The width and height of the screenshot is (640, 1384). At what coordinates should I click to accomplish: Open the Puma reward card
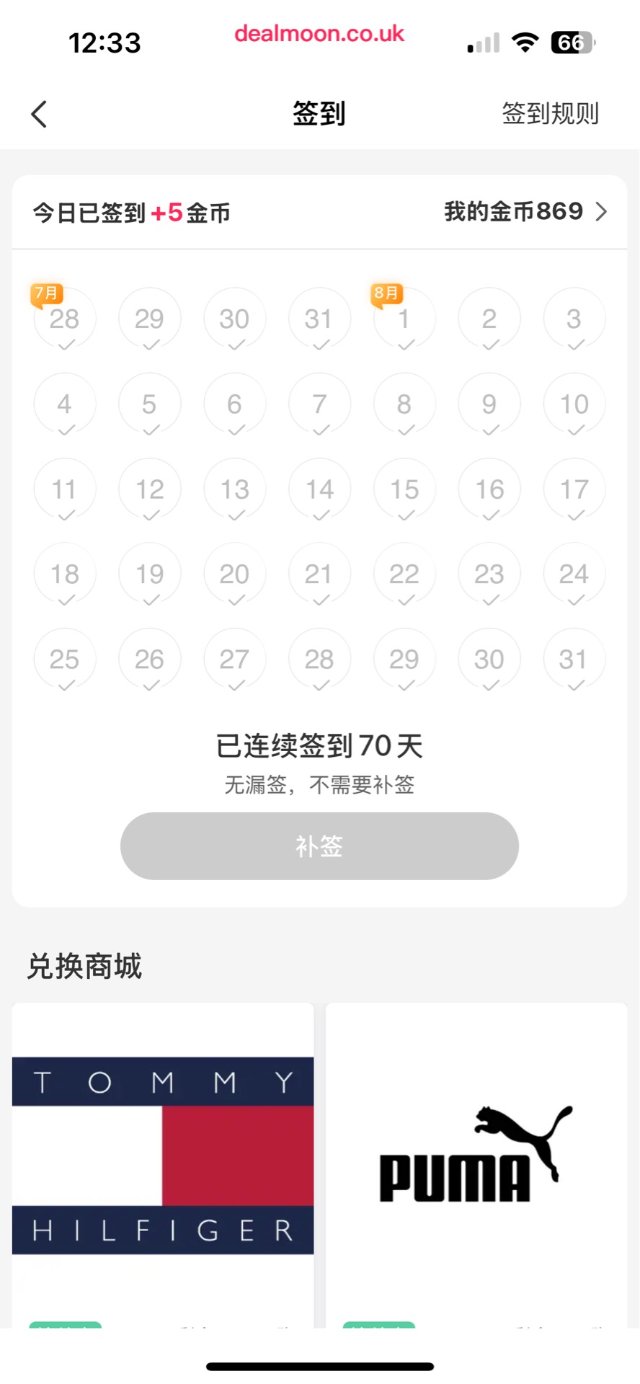476,1155
